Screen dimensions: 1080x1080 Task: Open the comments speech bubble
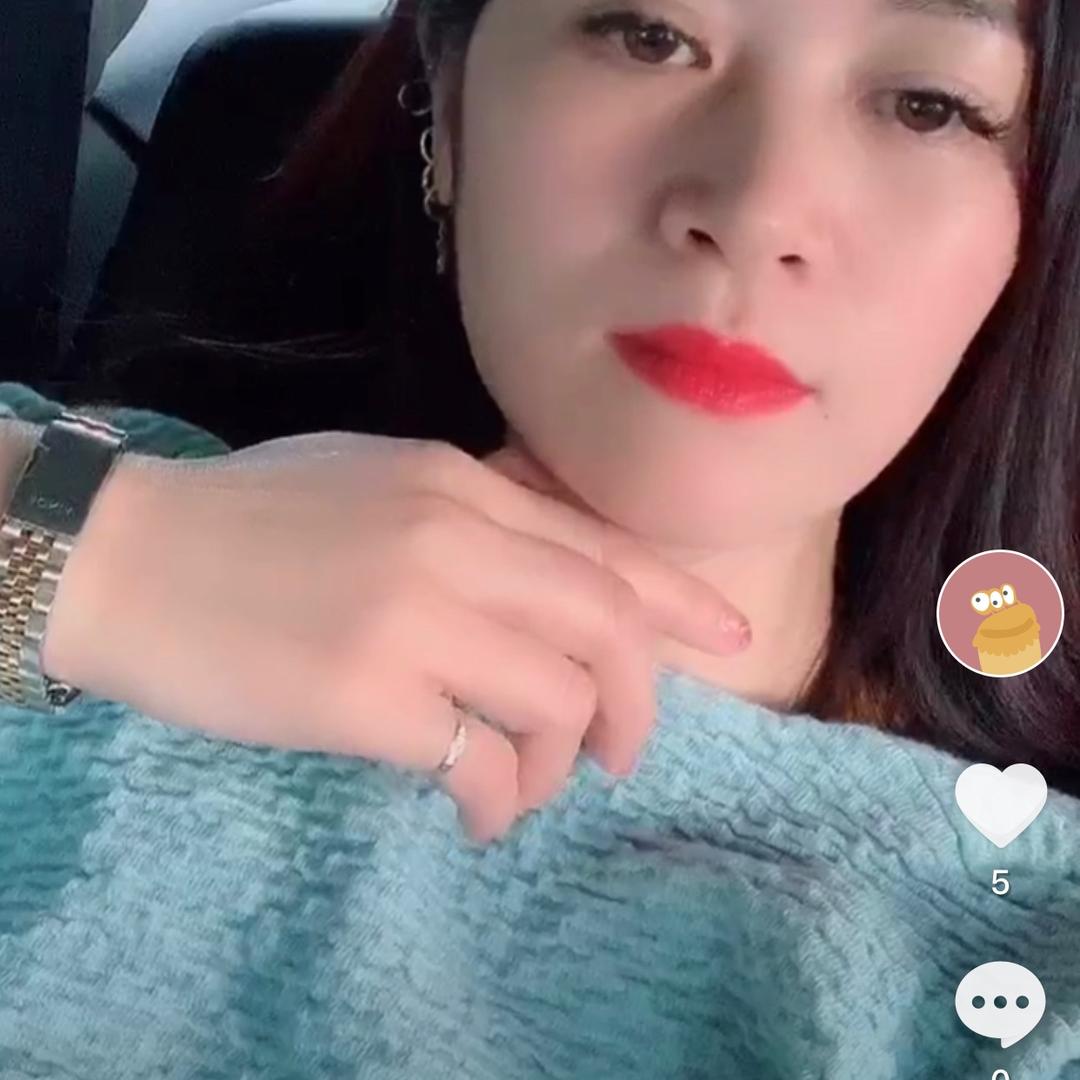[1000, 1002]
